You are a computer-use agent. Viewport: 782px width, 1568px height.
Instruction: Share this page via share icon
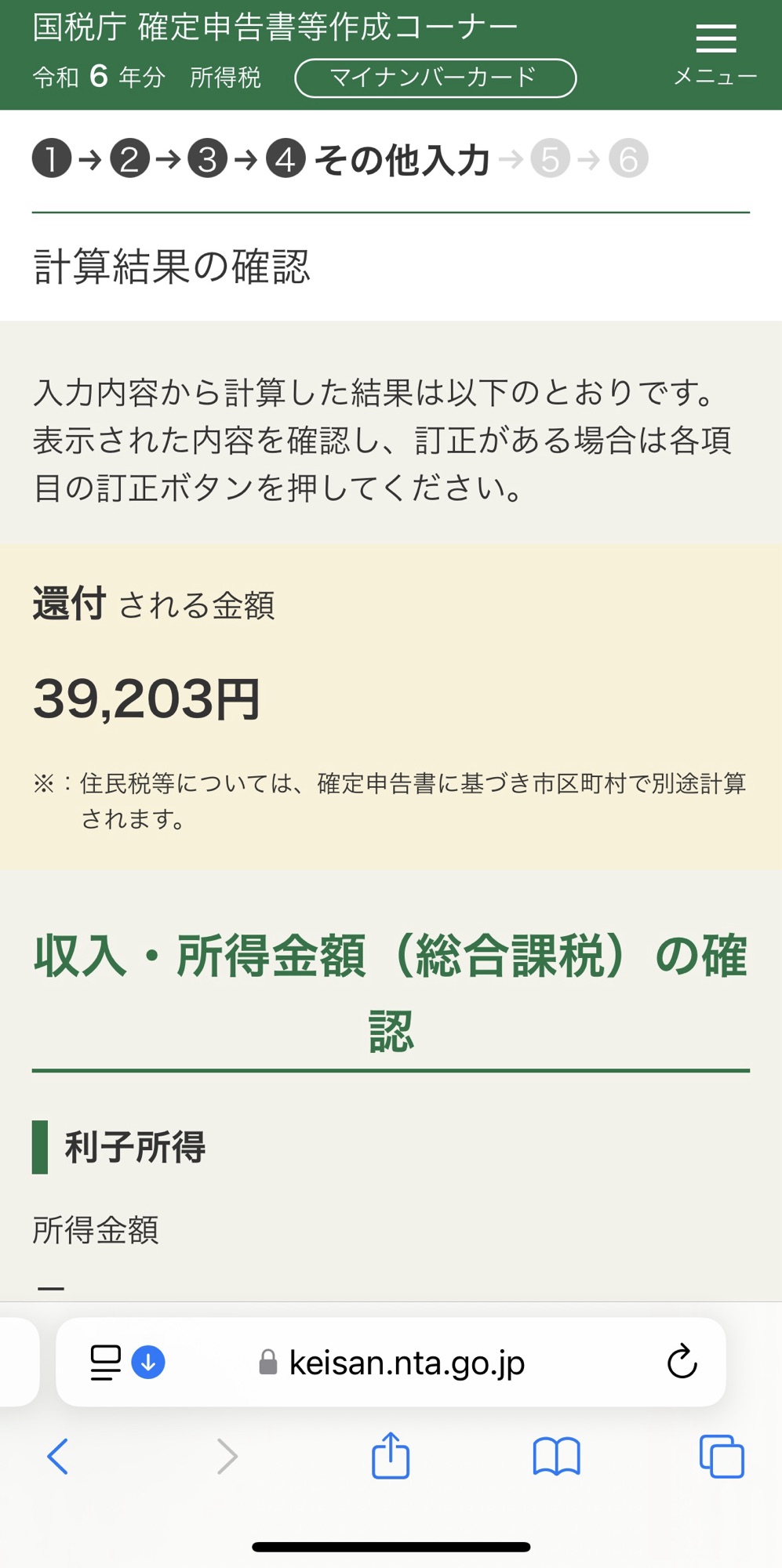(x=391, y=1455)
